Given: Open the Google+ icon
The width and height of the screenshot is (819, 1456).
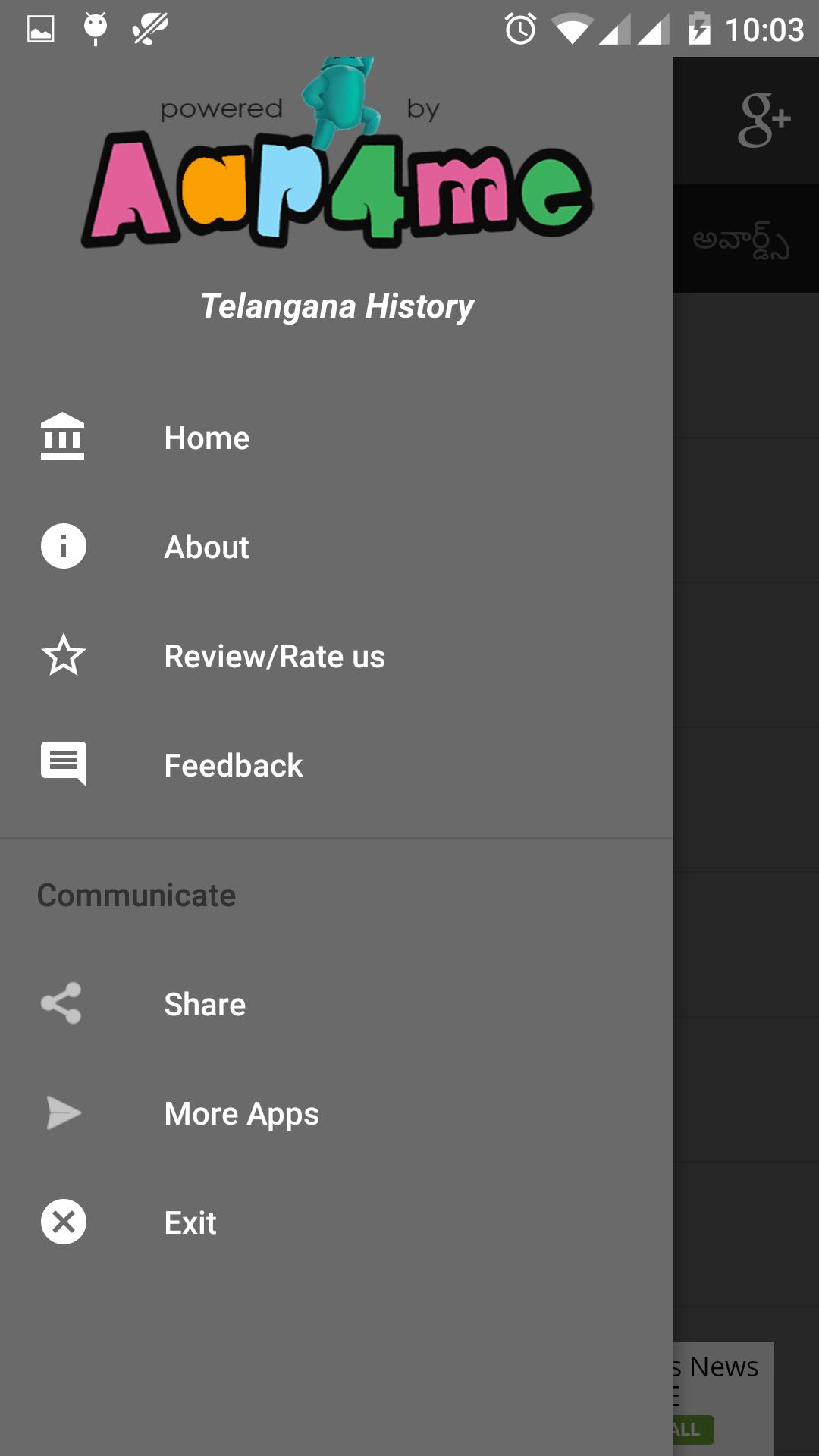Looking at the screenshot, I should point(763,120).
